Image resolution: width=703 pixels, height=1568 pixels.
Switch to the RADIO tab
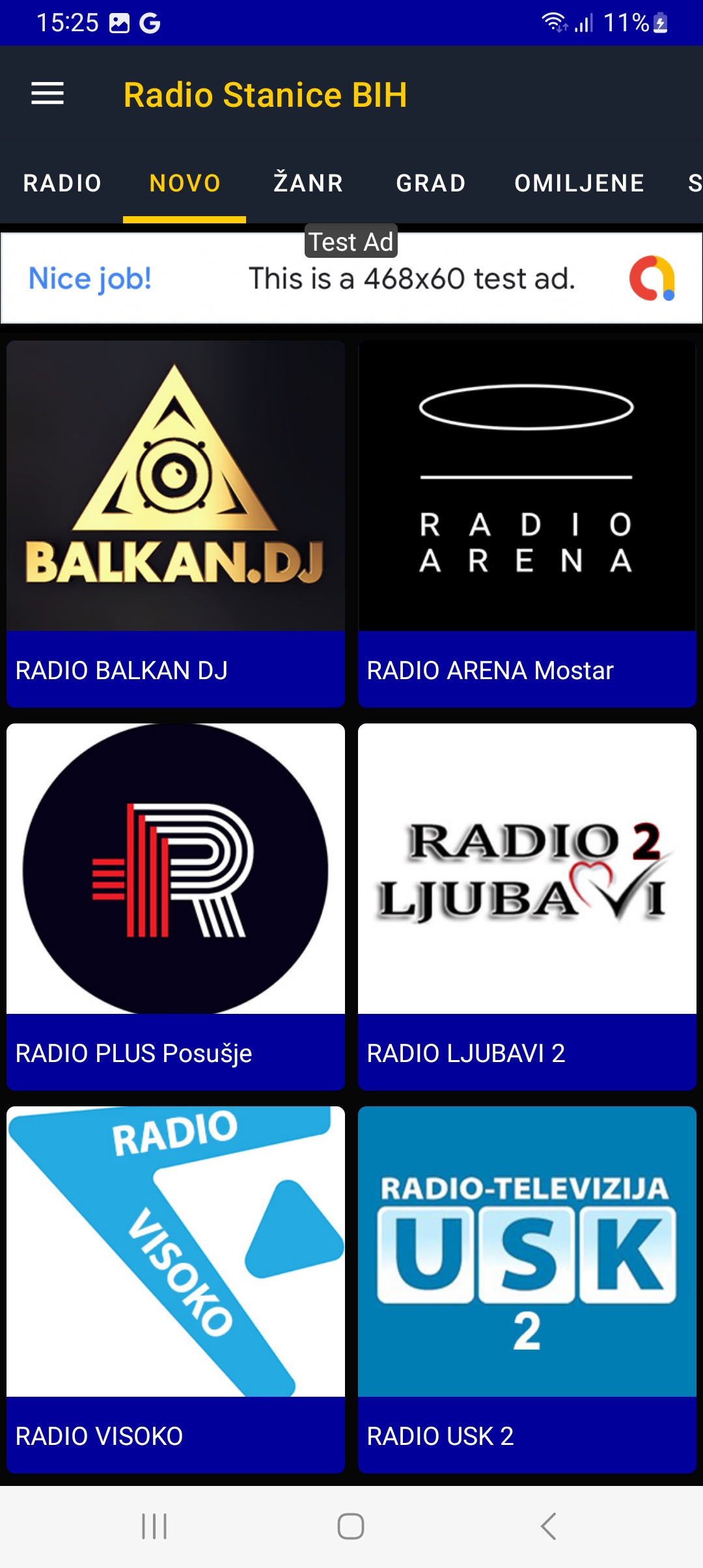(62, 183)
